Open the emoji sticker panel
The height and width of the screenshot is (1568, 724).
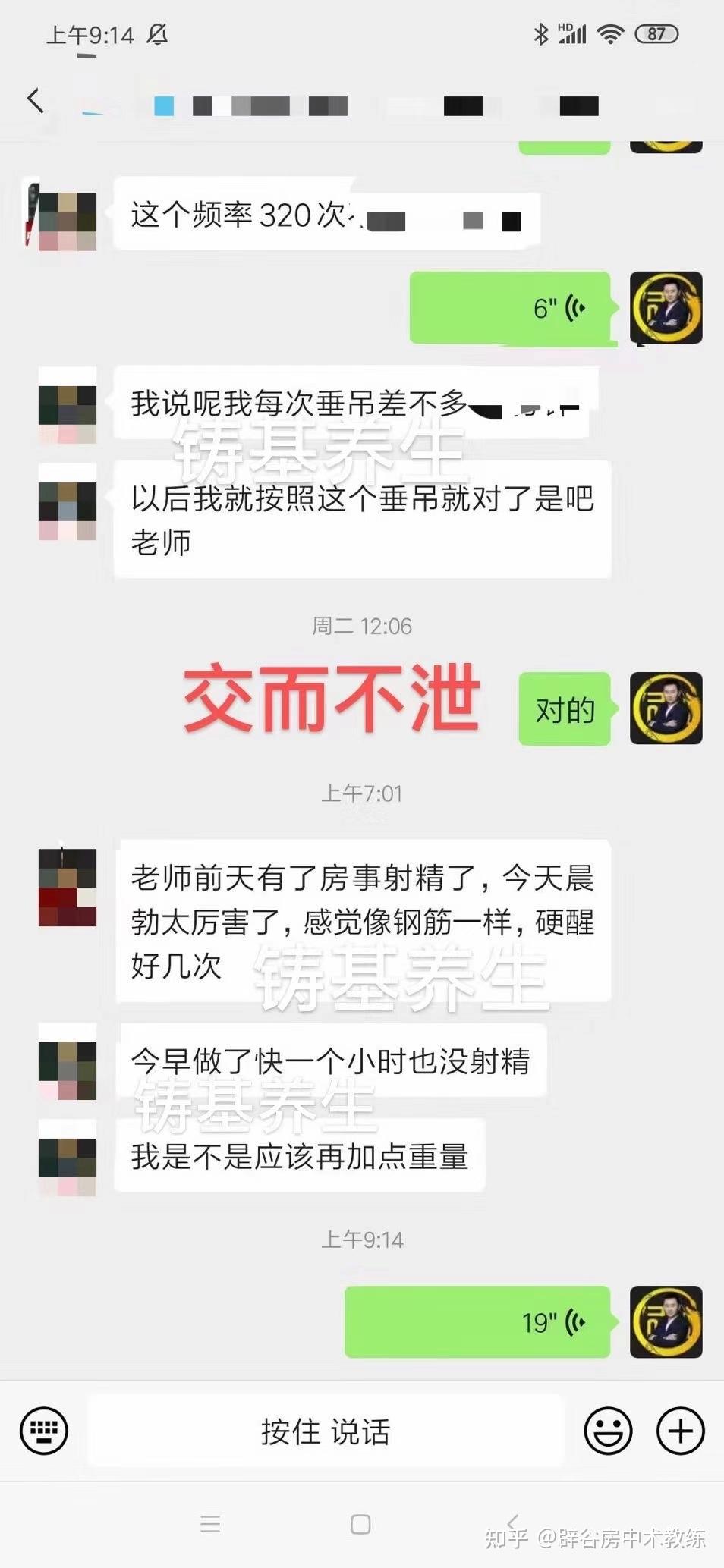(607, 1431)
